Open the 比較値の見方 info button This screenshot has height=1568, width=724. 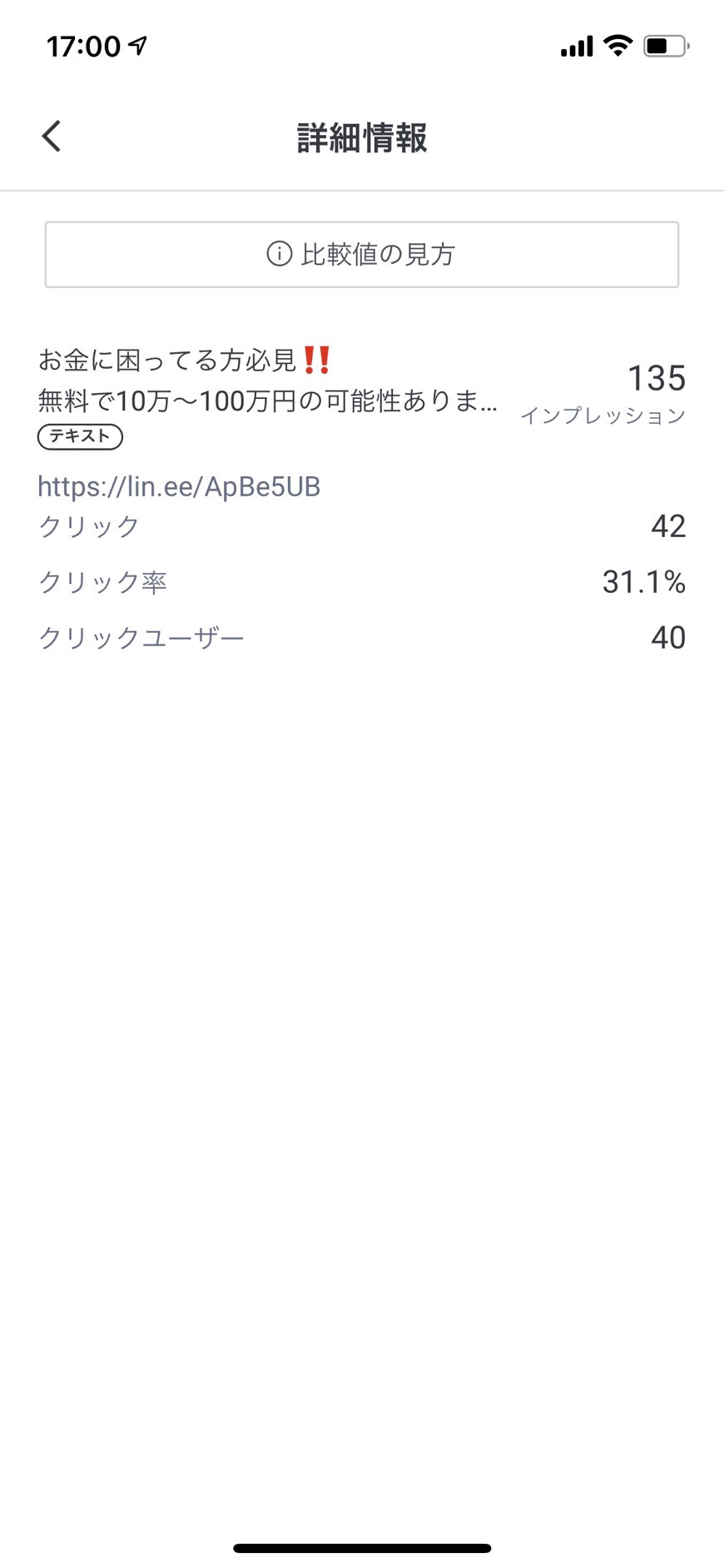pyautogui.click(x=362, y=255)
